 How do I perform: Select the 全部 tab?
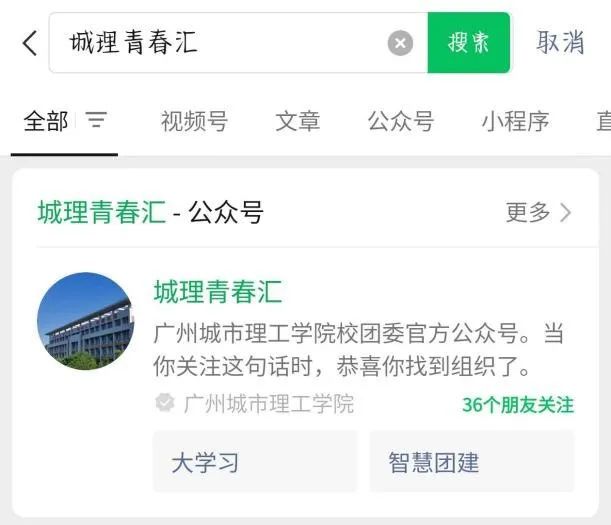[46, 122]
